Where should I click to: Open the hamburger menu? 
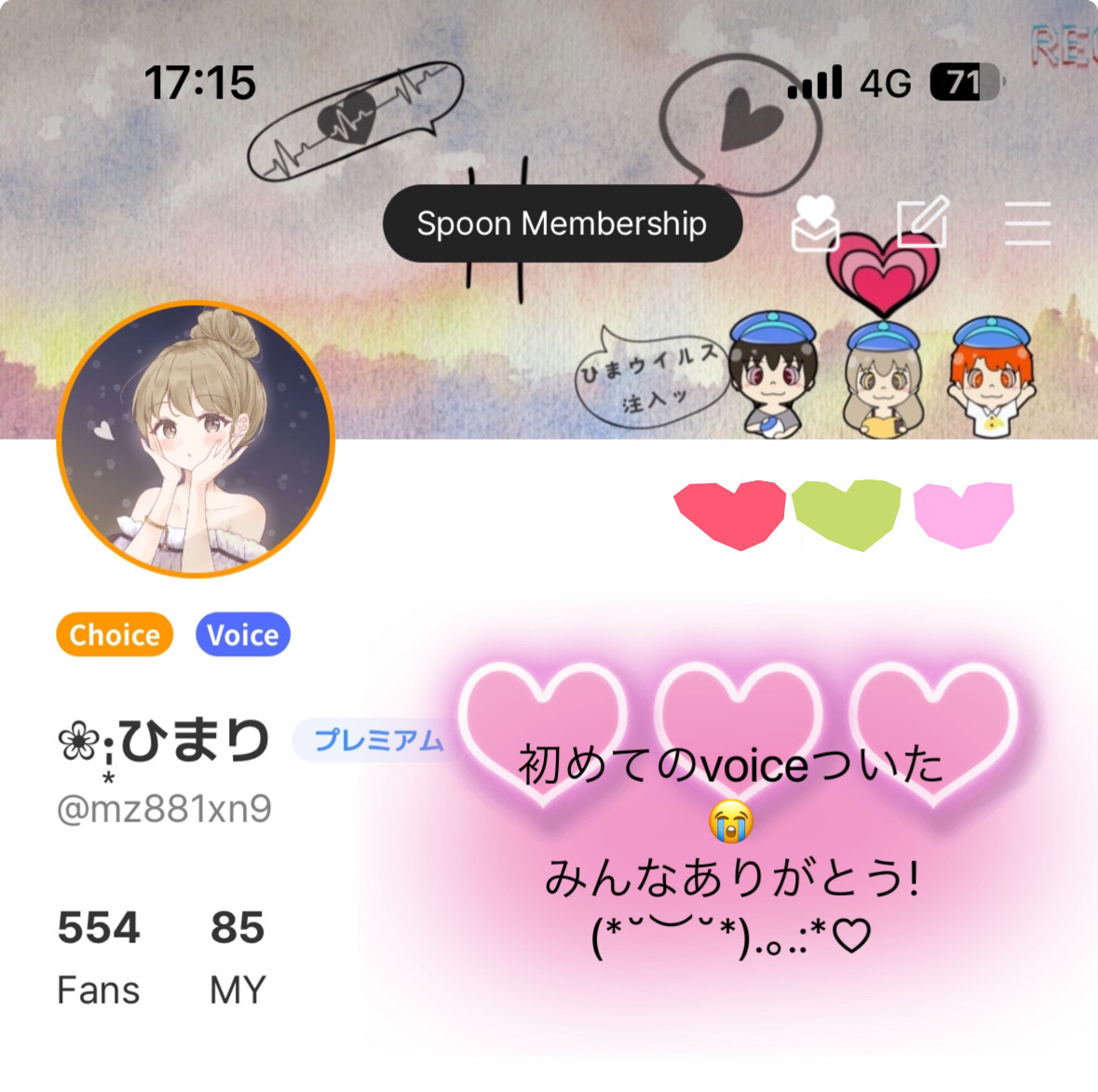[1028, 223]
